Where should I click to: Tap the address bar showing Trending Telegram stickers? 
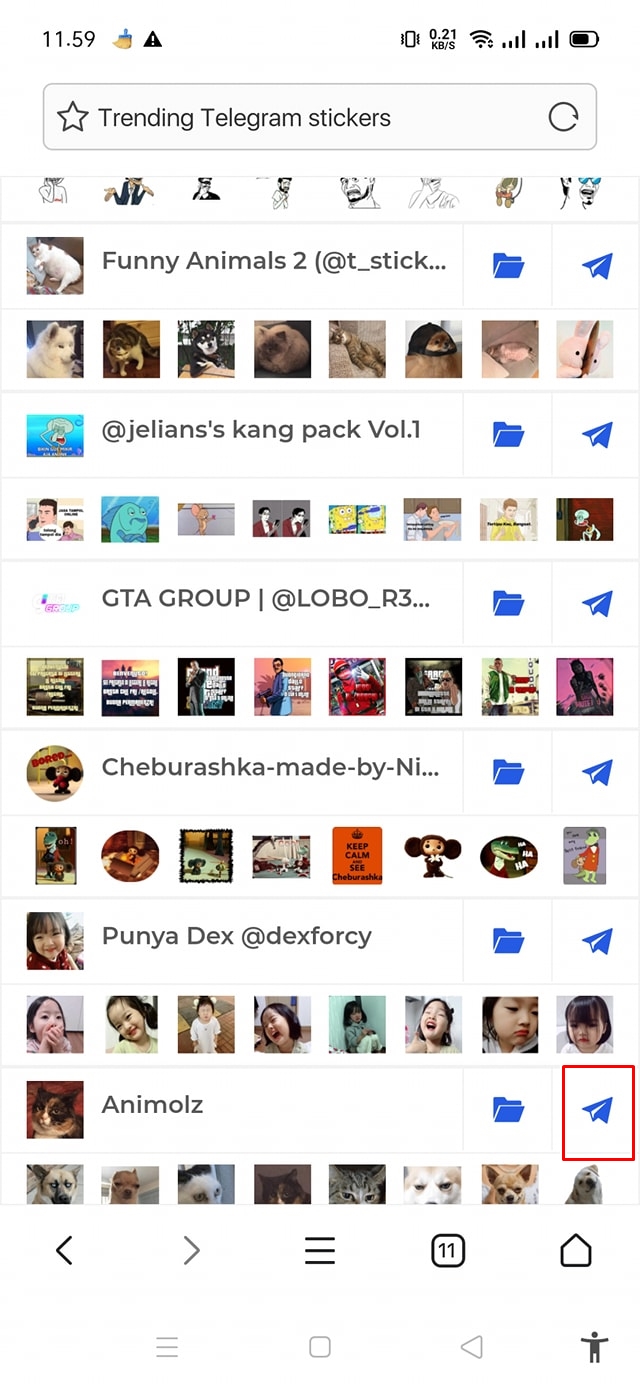pyautogui.click(x=300, y=117)
